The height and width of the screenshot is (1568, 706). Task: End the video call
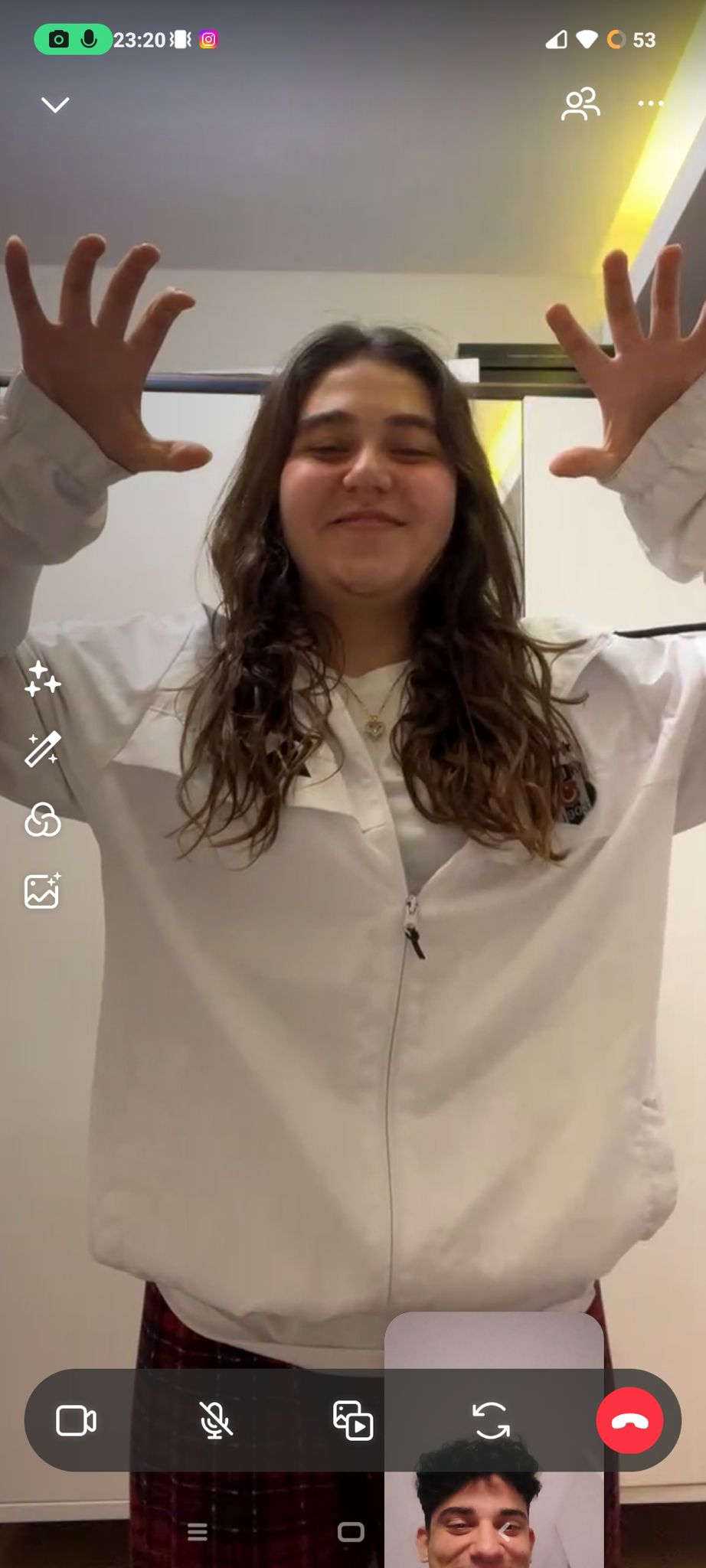pyautogui.click(x=629, y=1421)
